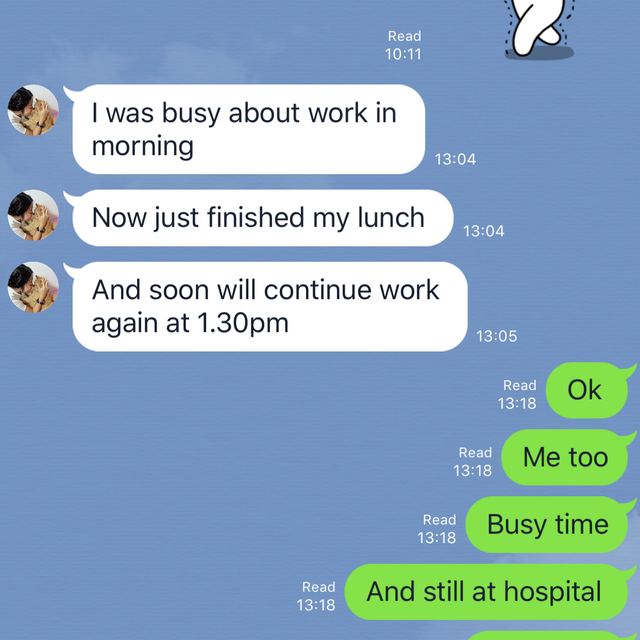640x640 pixels.
Task: View profile from avatar beside 'And soon will continue'
Action: [x=33, y=287]
